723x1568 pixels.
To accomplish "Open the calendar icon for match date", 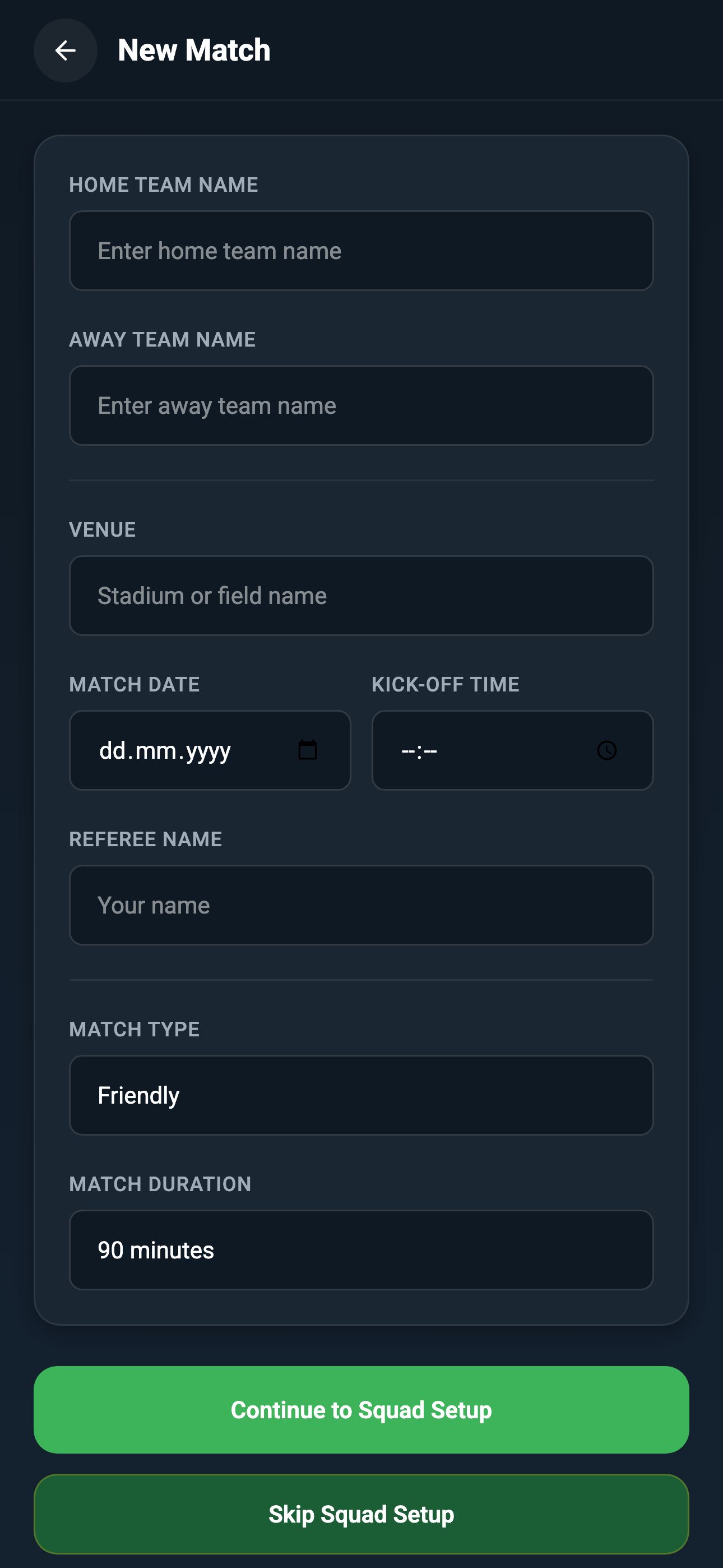I will [x=308, y=750].
